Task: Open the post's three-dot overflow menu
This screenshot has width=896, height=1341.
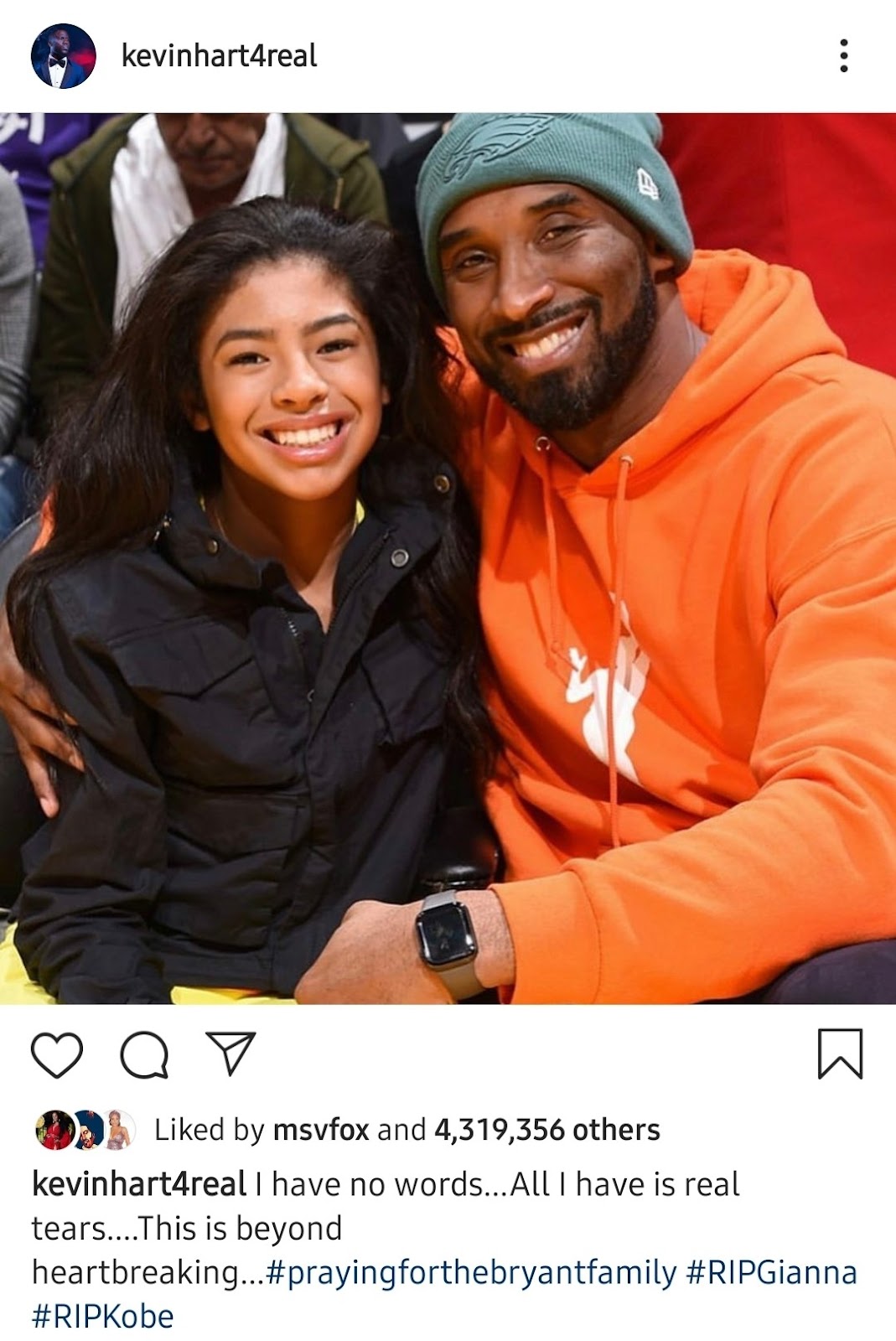Action: [843, 56]
